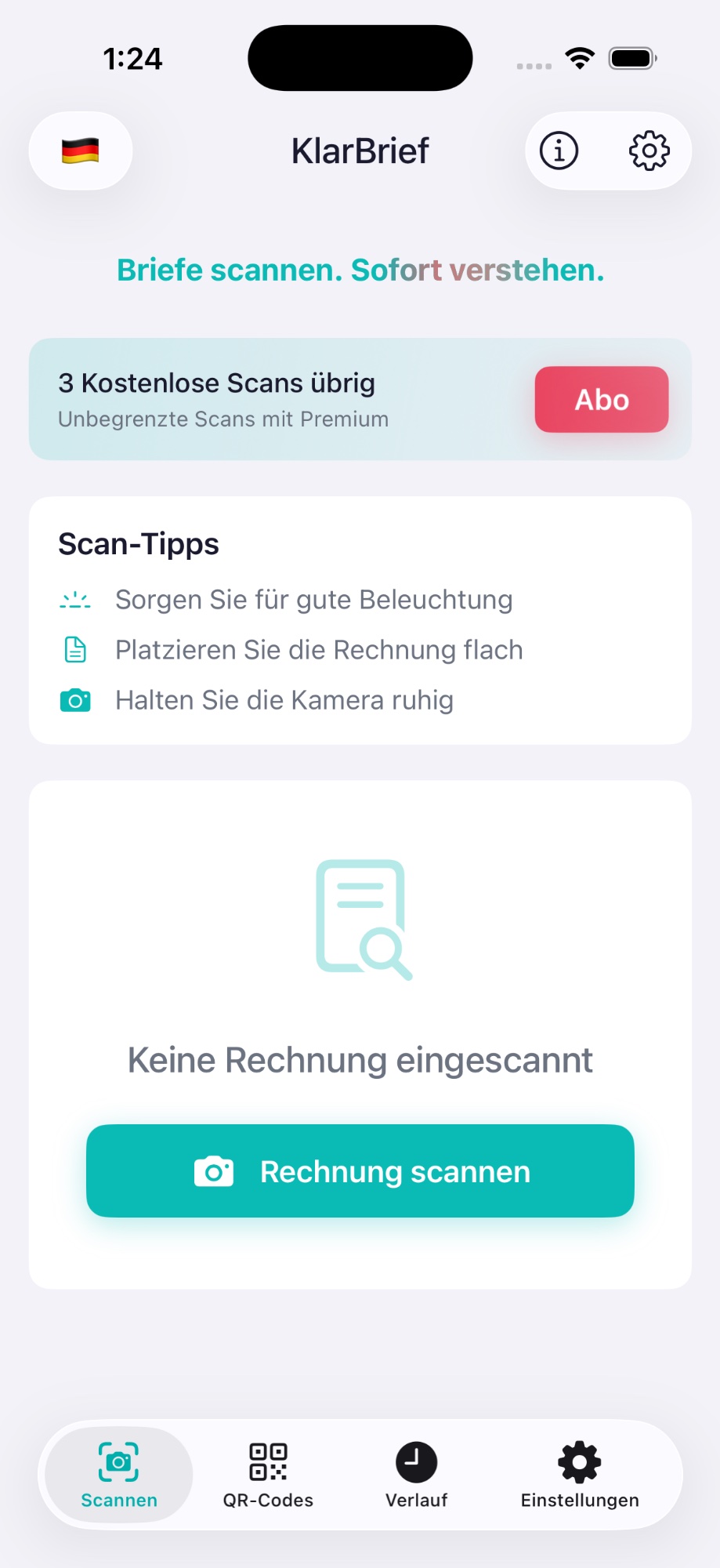The image size is (720, 1568).
Task: Select the QR-Codes scanner icon
Action: pyautogui.click(x=268, y=1461)
